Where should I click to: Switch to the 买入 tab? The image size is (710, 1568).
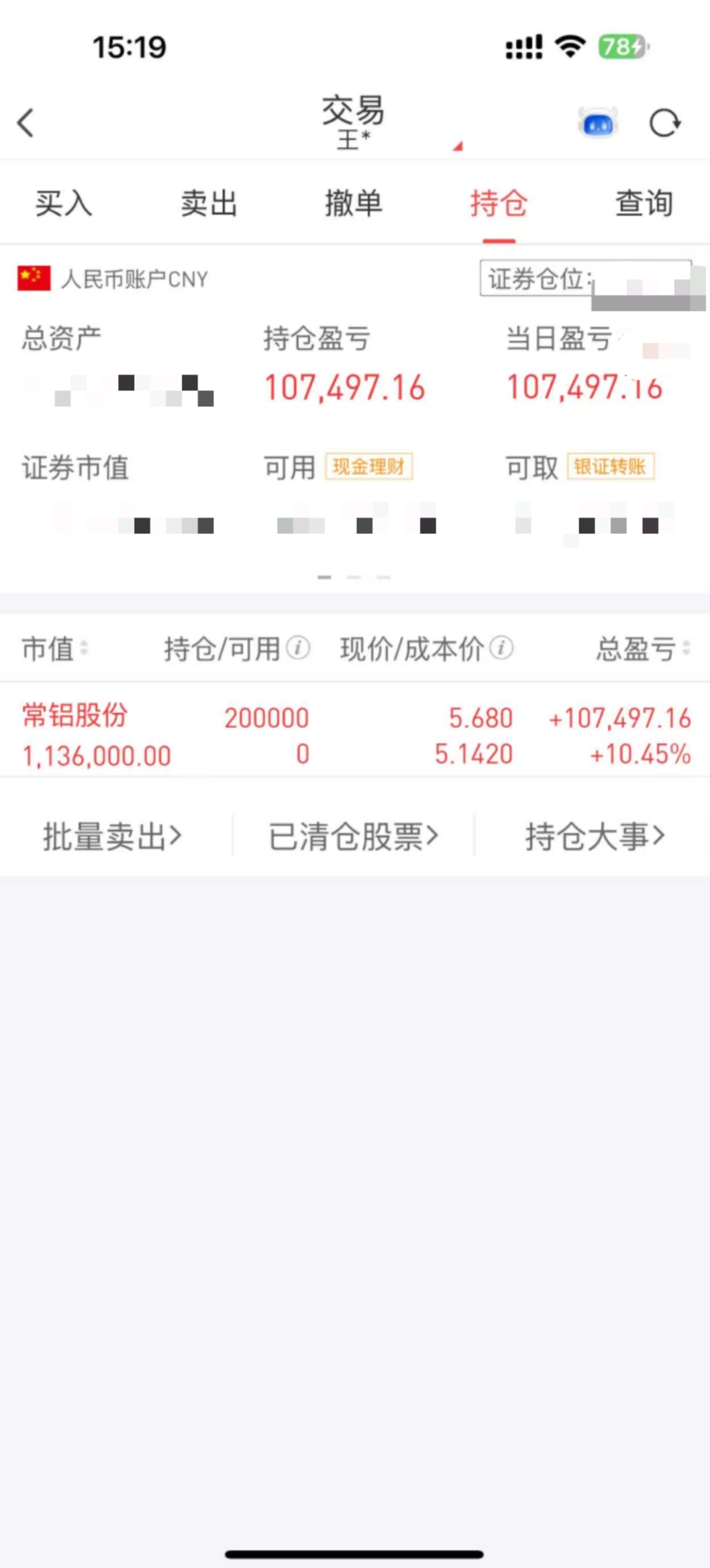[64, 203]
